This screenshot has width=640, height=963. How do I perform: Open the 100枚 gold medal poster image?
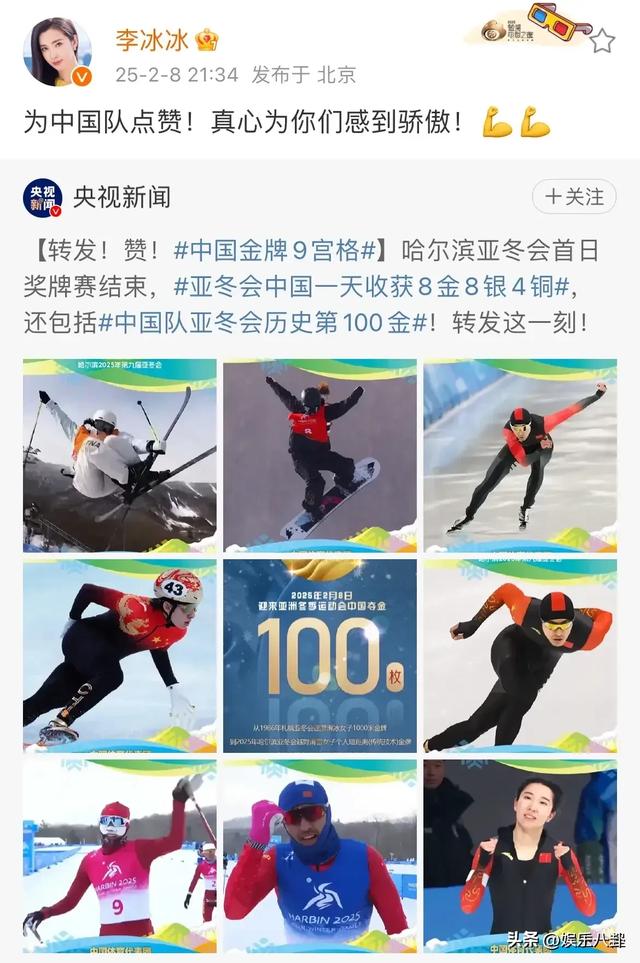[x=320, y=655]
